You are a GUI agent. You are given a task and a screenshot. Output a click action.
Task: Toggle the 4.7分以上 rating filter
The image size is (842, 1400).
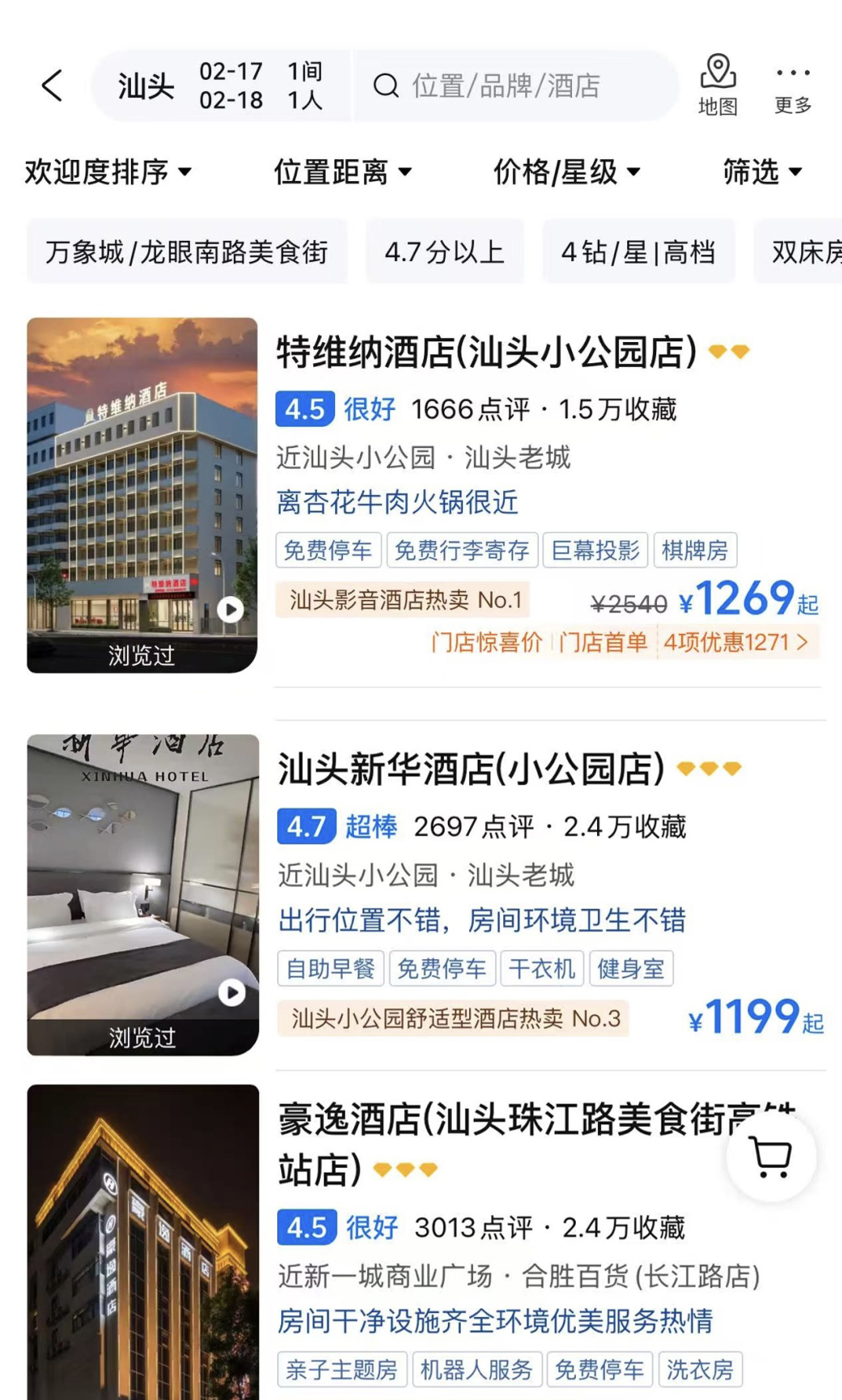[444, 252]
